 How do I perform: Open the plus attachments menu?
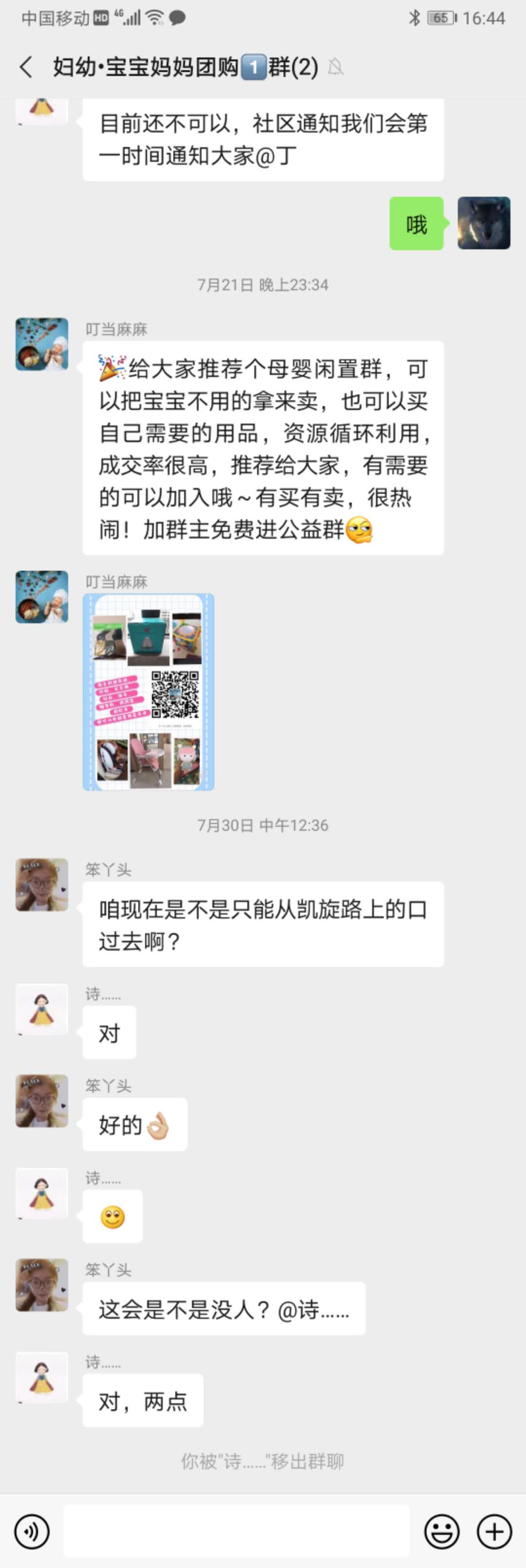click(x=494, y=1531)
